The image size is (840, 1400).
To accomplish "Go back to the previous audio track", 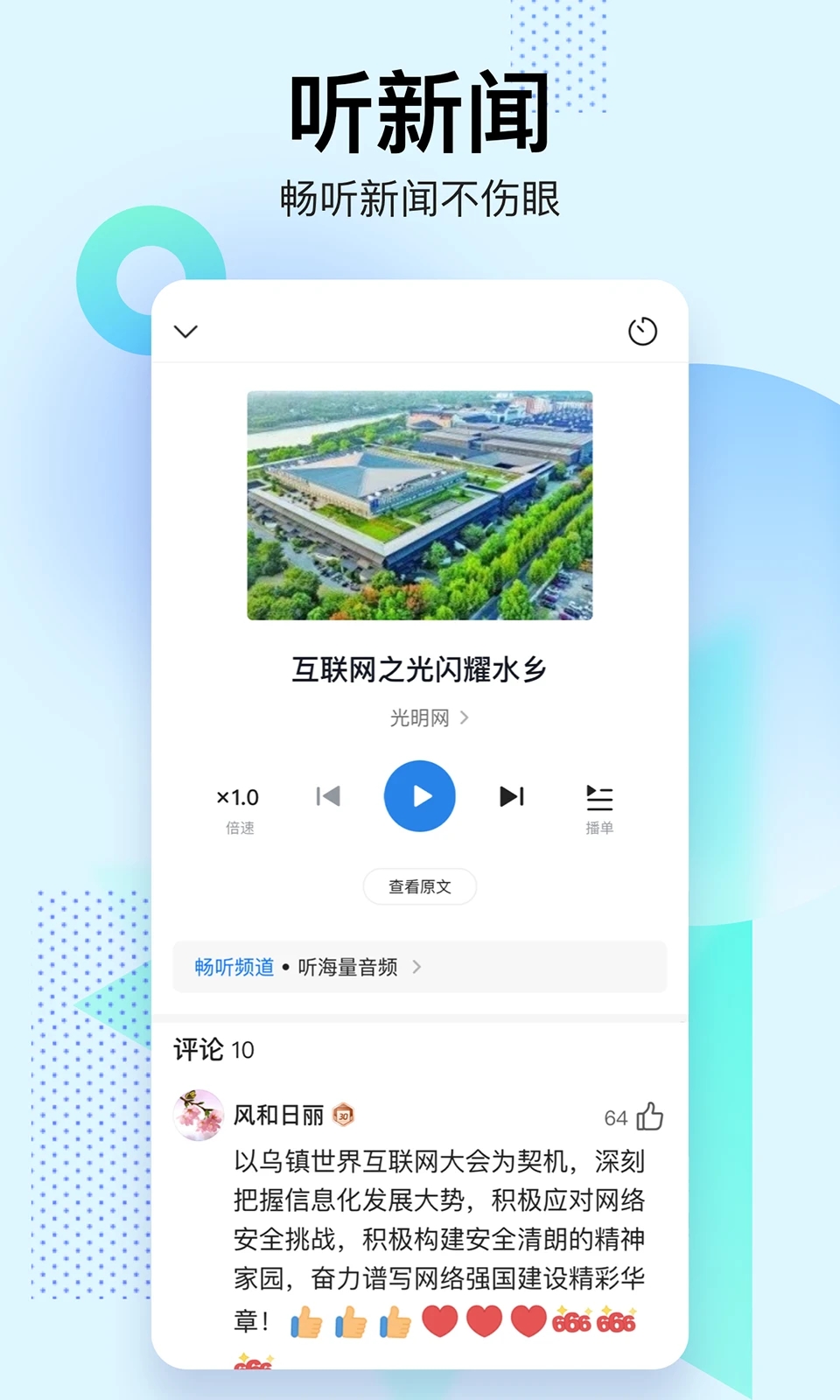I will click(327, 795).
